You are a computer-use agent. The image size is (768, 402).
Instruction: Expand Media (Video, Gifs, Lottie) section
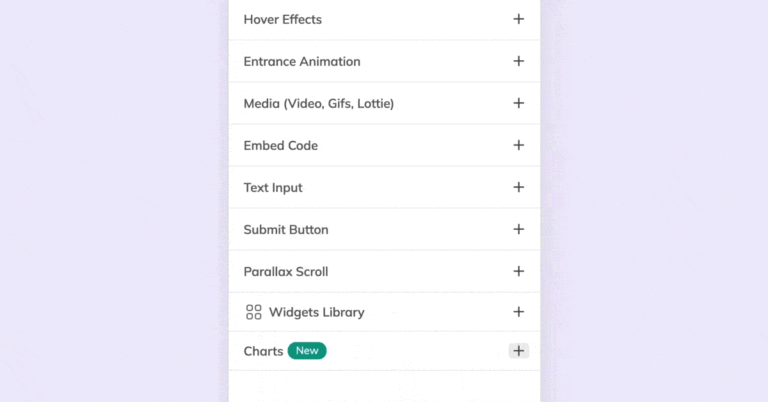tap(518, 103)
